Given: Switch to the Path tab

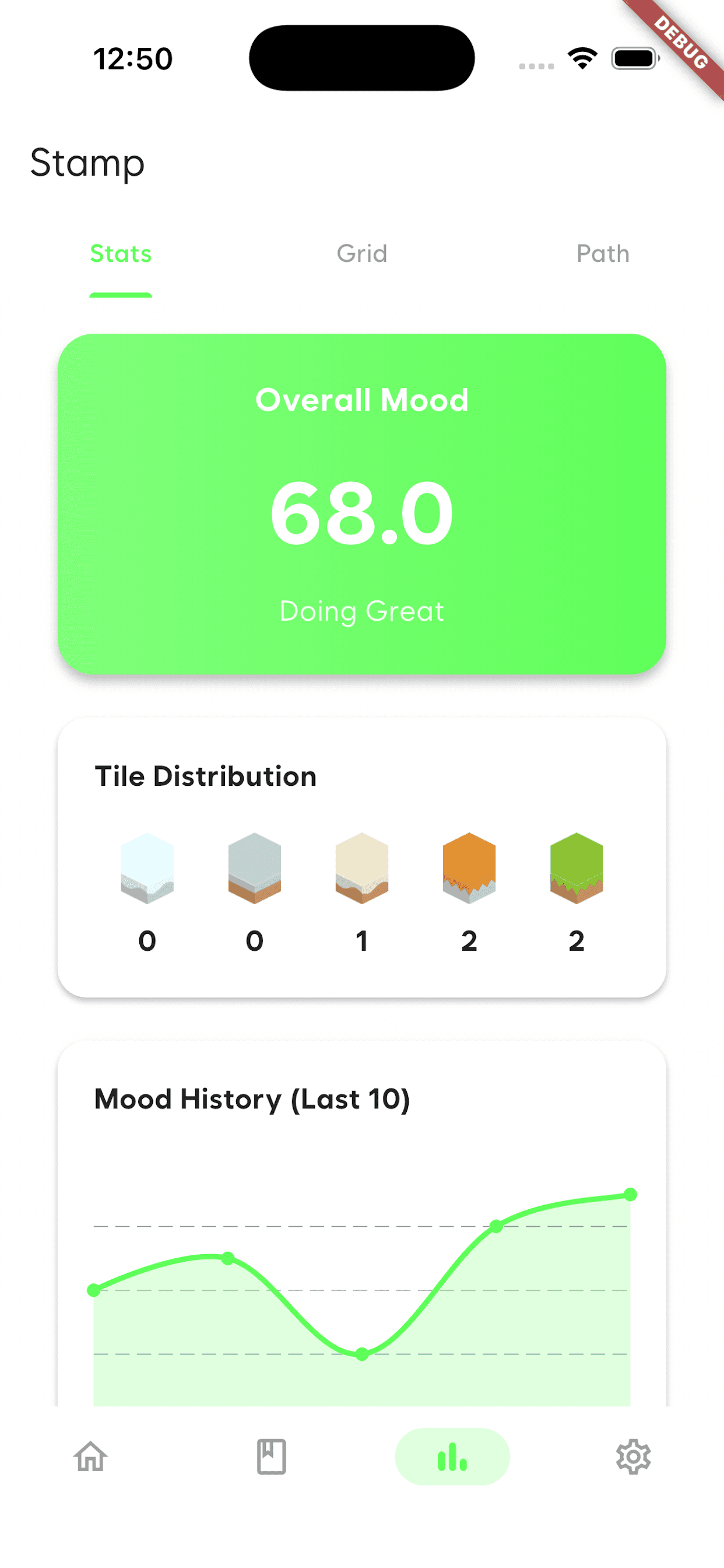Looking at the screenshot, I should click(x=602, y=254).
